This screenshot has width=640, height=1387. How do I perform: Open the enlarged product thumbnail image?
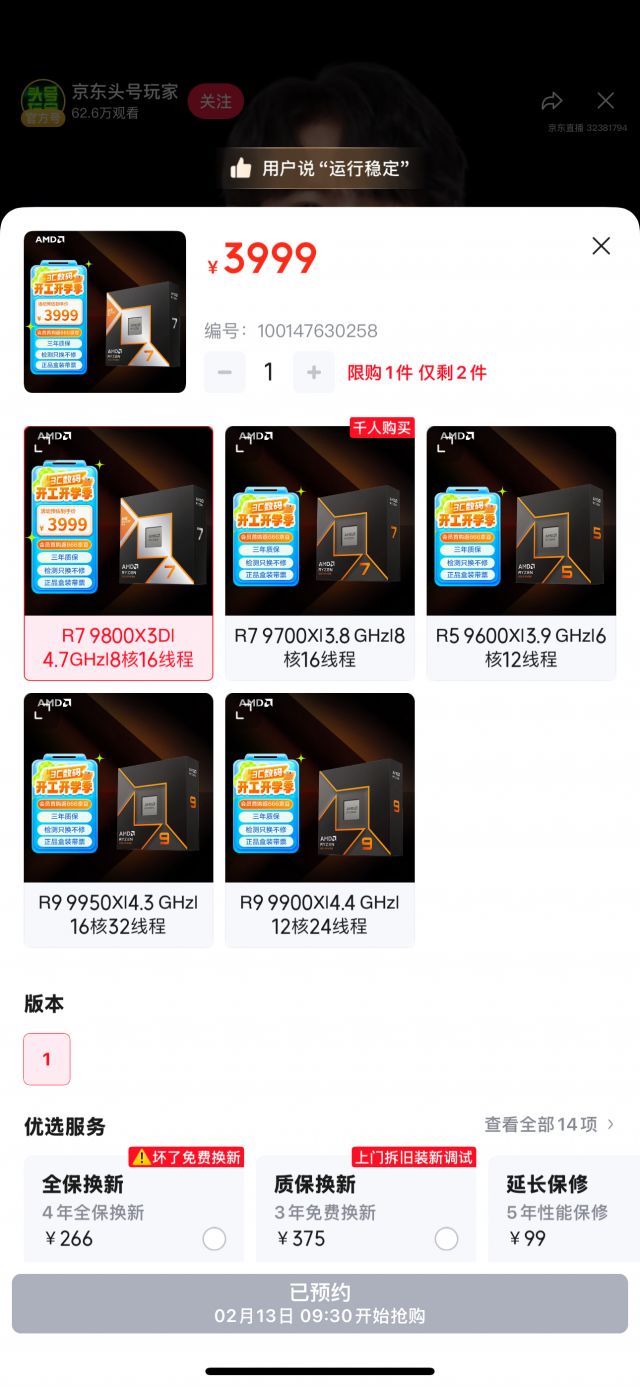click(105, 312)
